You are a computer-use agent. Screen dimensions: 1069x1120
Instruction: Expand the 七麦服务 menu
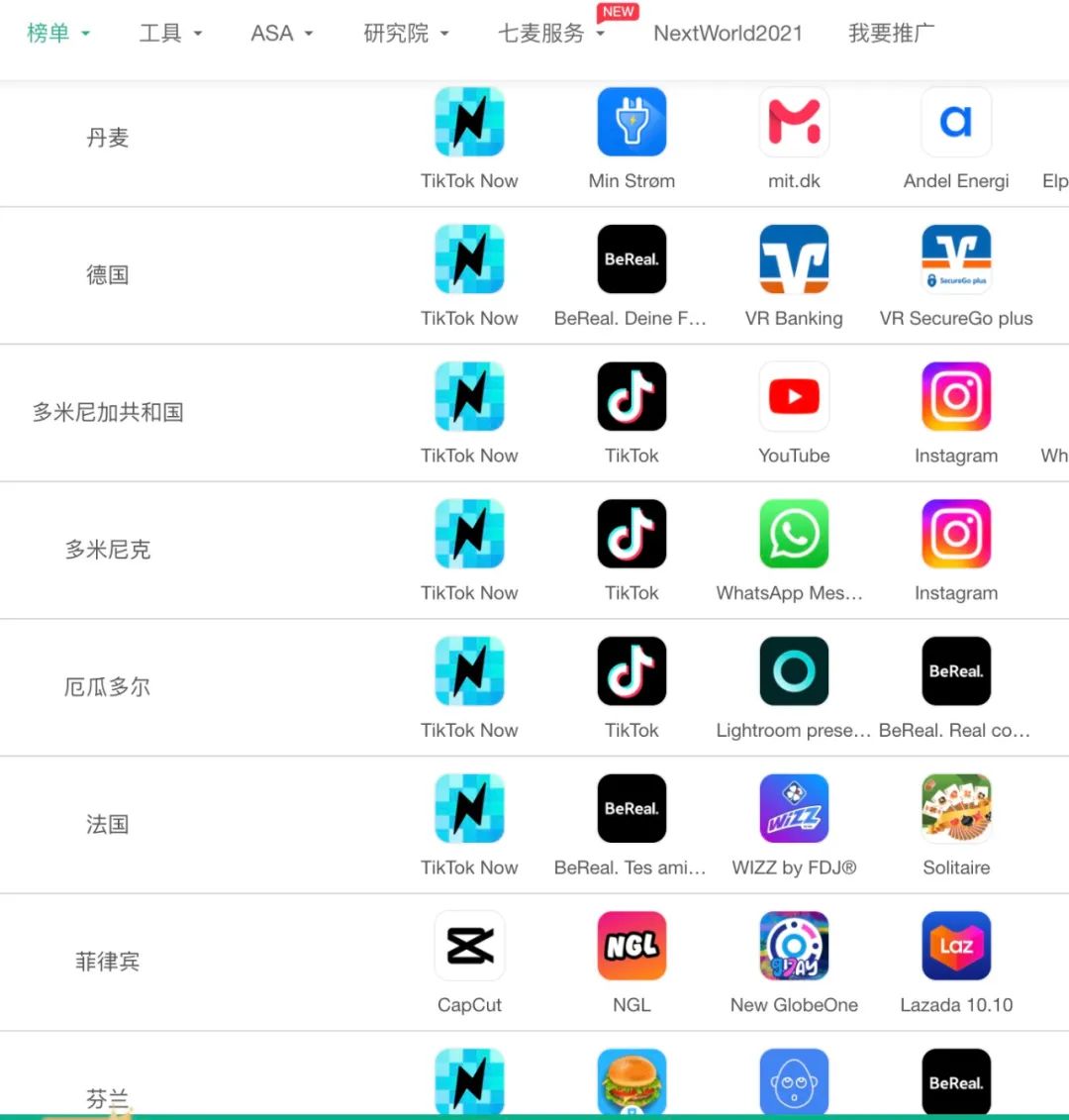(550, 33)
